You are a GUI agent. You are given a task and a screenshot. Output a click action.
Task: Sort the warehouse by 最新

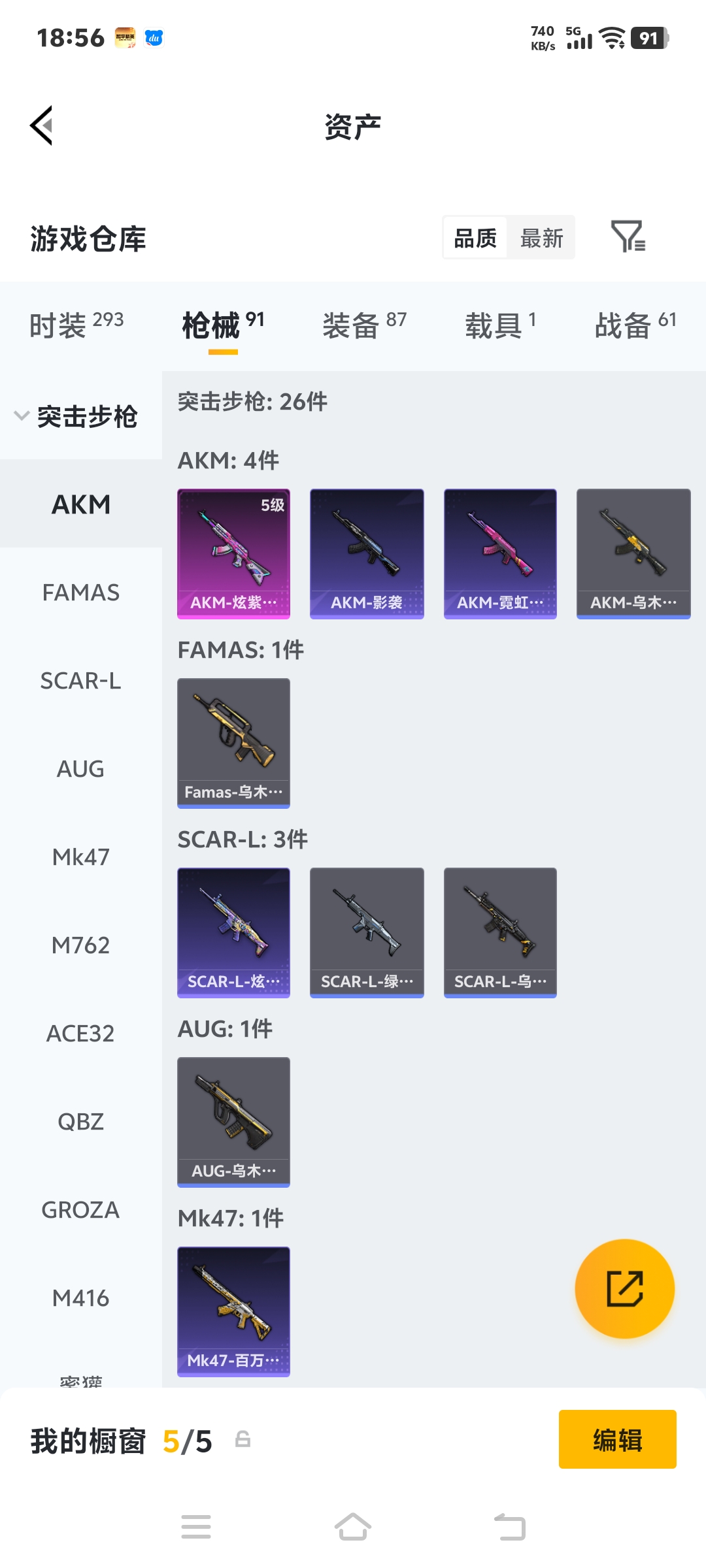541,238
